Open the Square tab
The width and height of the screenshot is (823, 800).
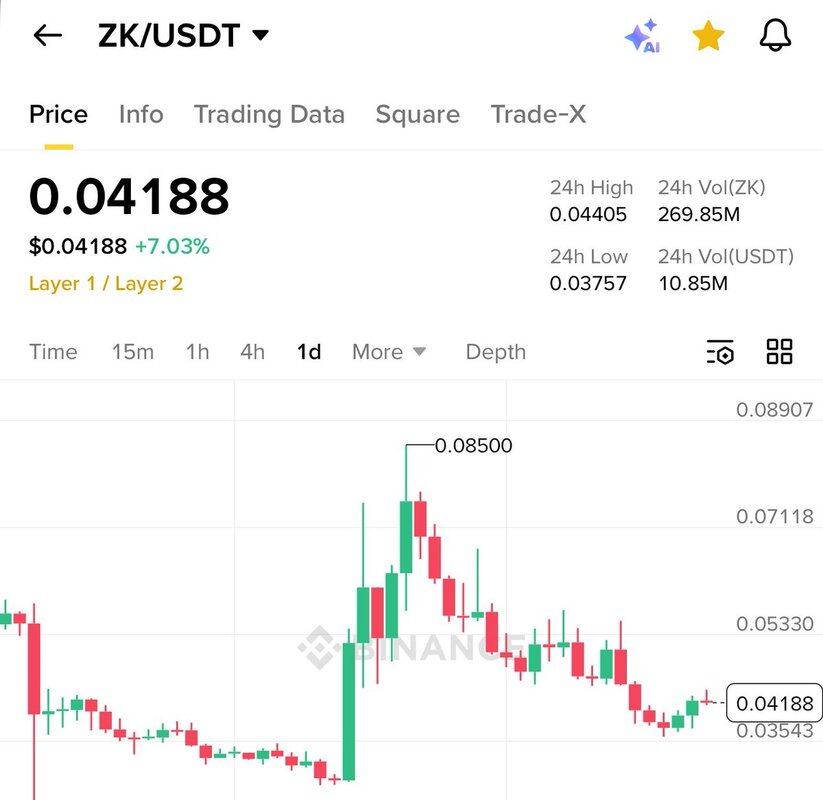[x=417, y=114]
